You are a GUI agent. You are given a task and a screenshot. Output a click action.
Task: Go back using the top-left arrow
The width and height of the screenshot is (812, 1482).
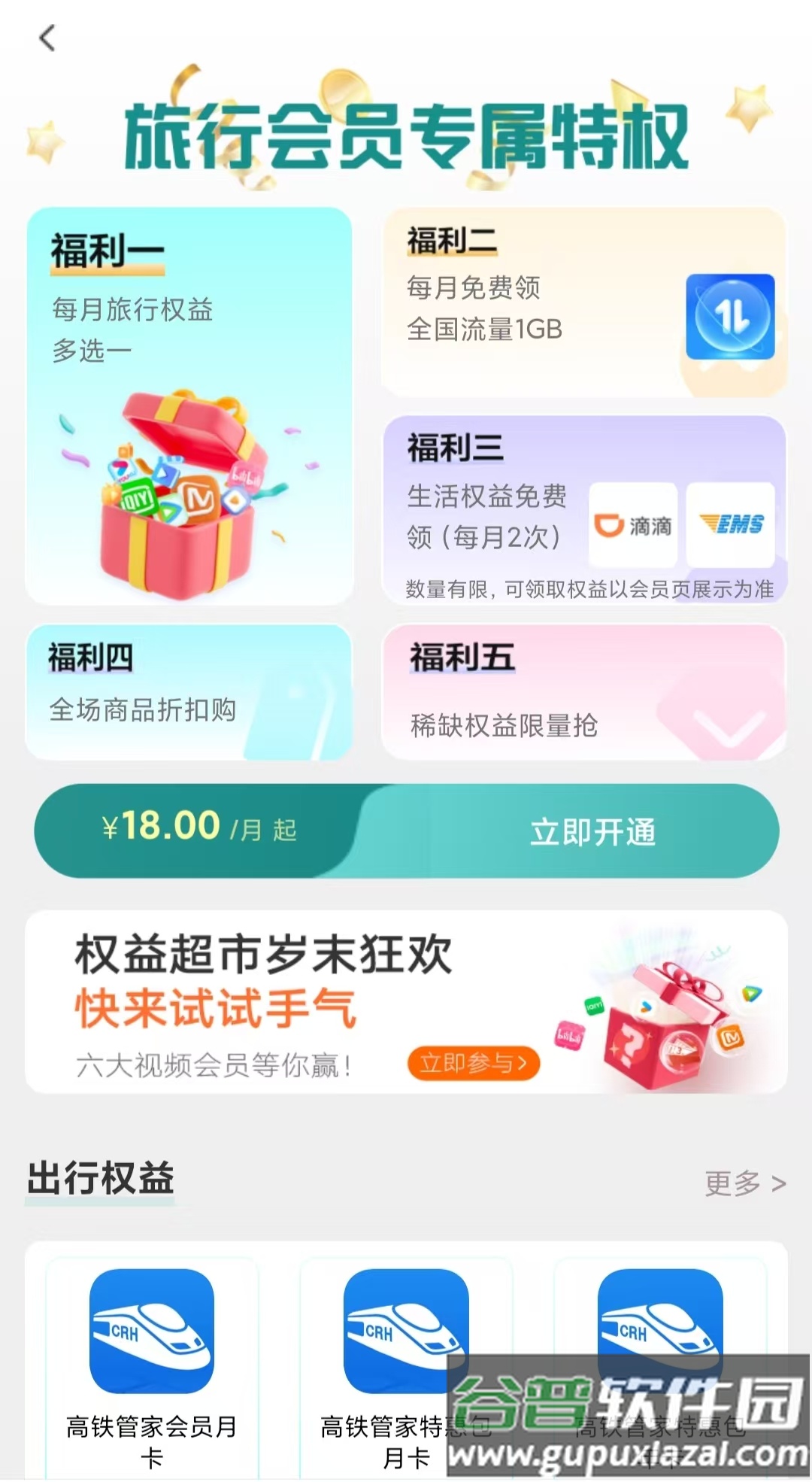(x=47, y=38)
